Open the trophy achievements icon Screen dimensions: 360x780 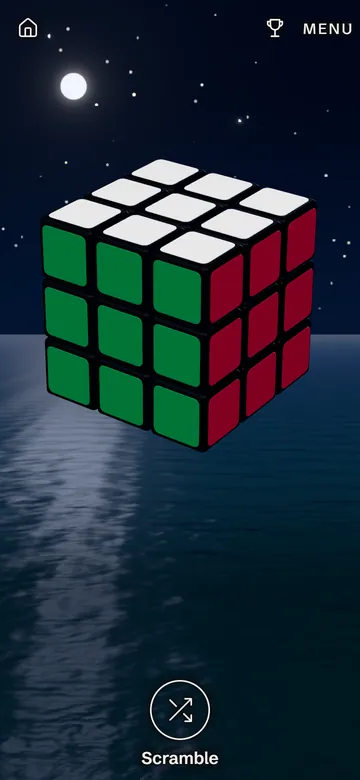274,28
